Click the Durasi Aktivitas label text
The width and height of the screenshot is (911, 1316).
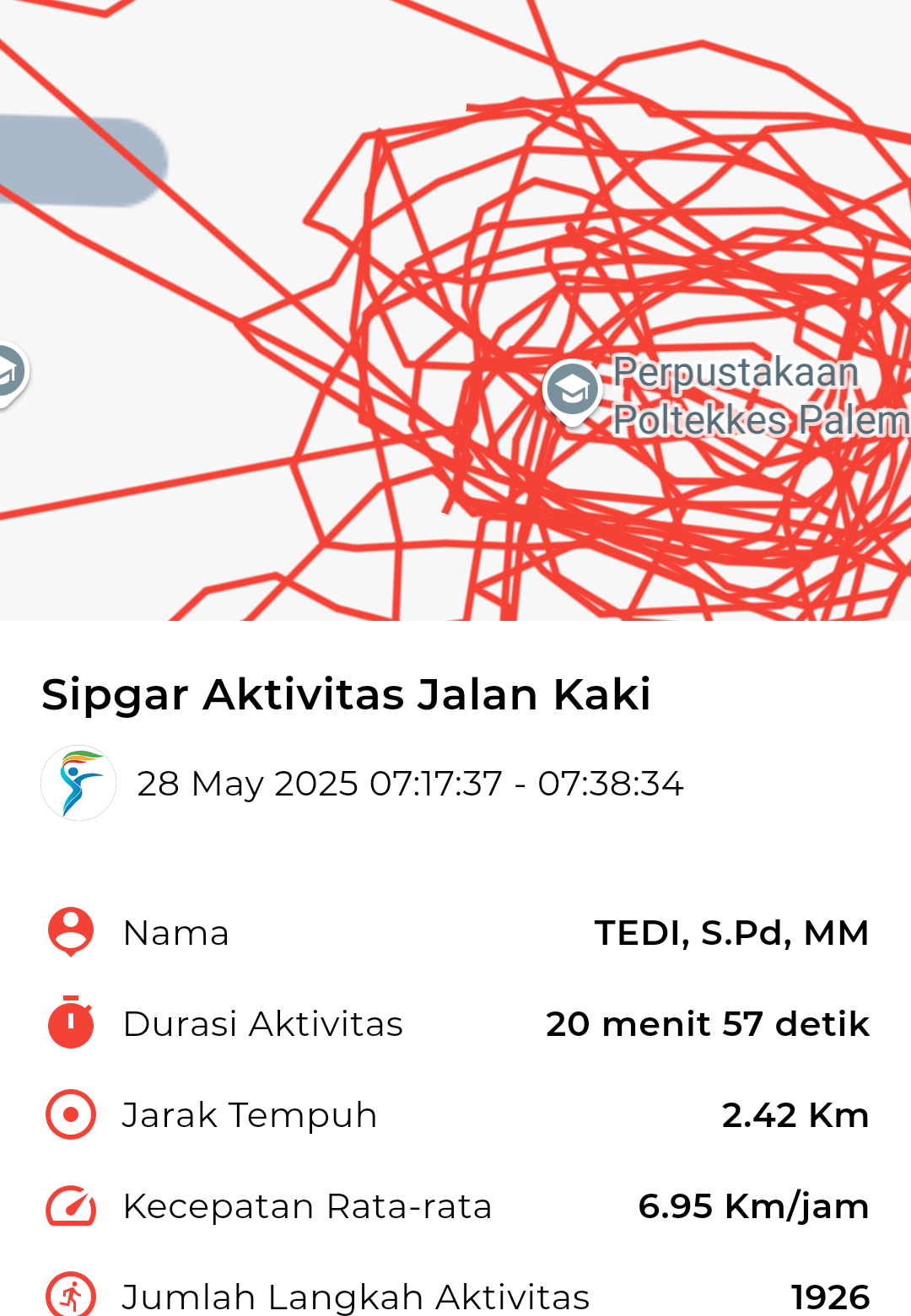tap(262, 1023)
